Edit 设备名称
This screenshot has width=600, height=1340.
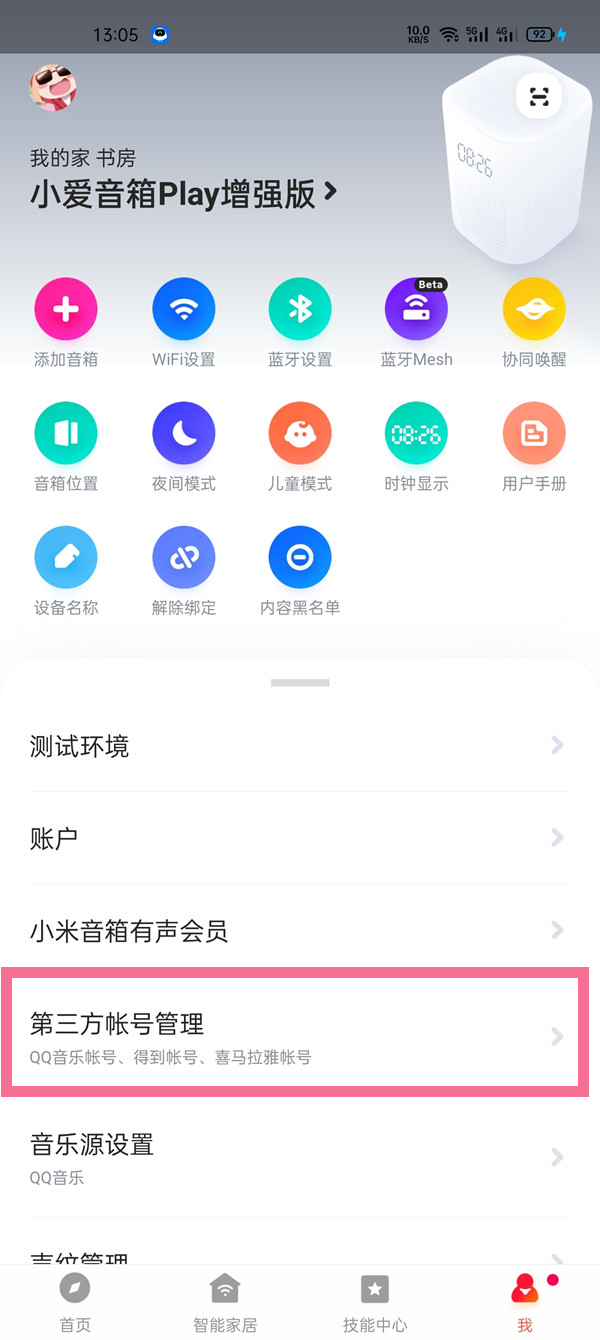(x=66, y=558)
